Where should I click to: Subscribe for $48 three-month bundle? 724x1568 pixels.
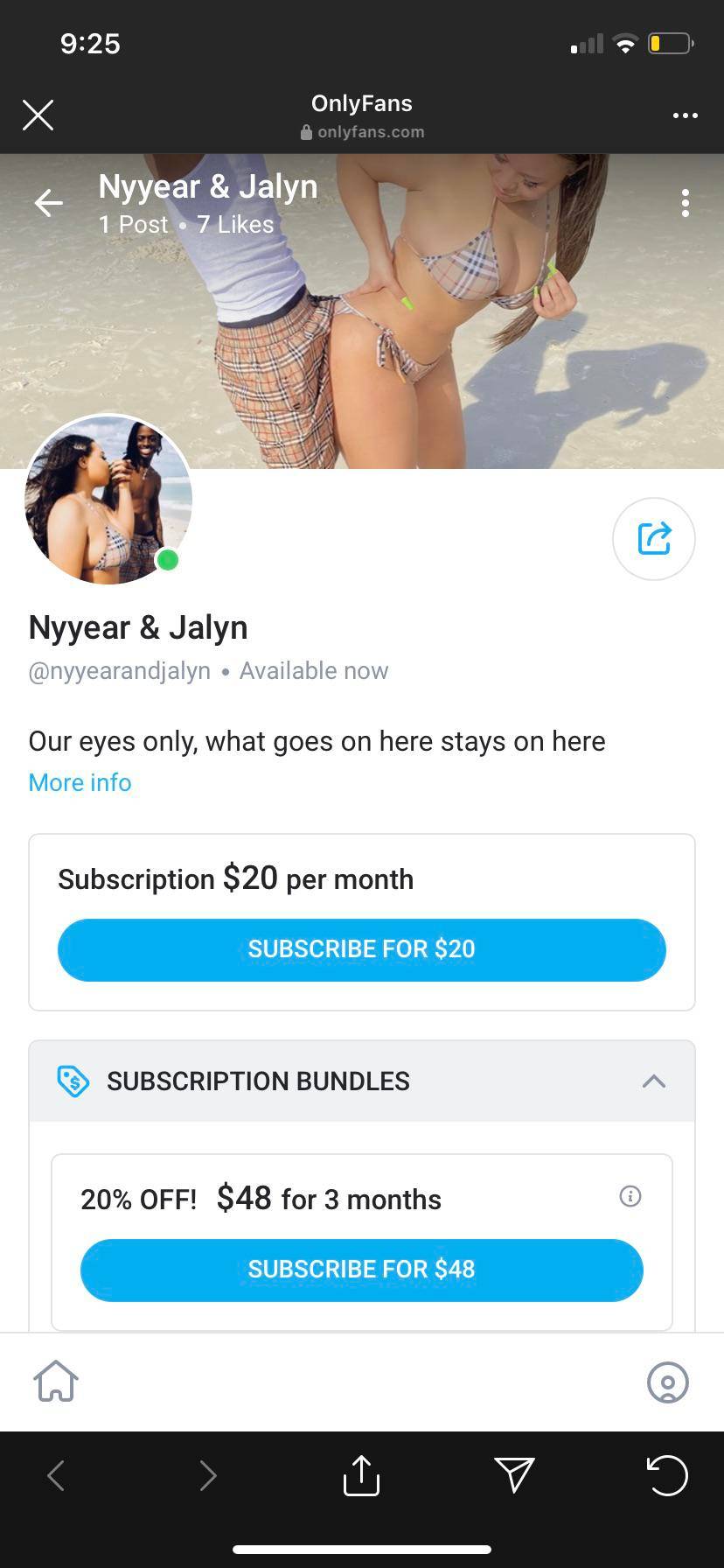click(x=361, y=1270)
